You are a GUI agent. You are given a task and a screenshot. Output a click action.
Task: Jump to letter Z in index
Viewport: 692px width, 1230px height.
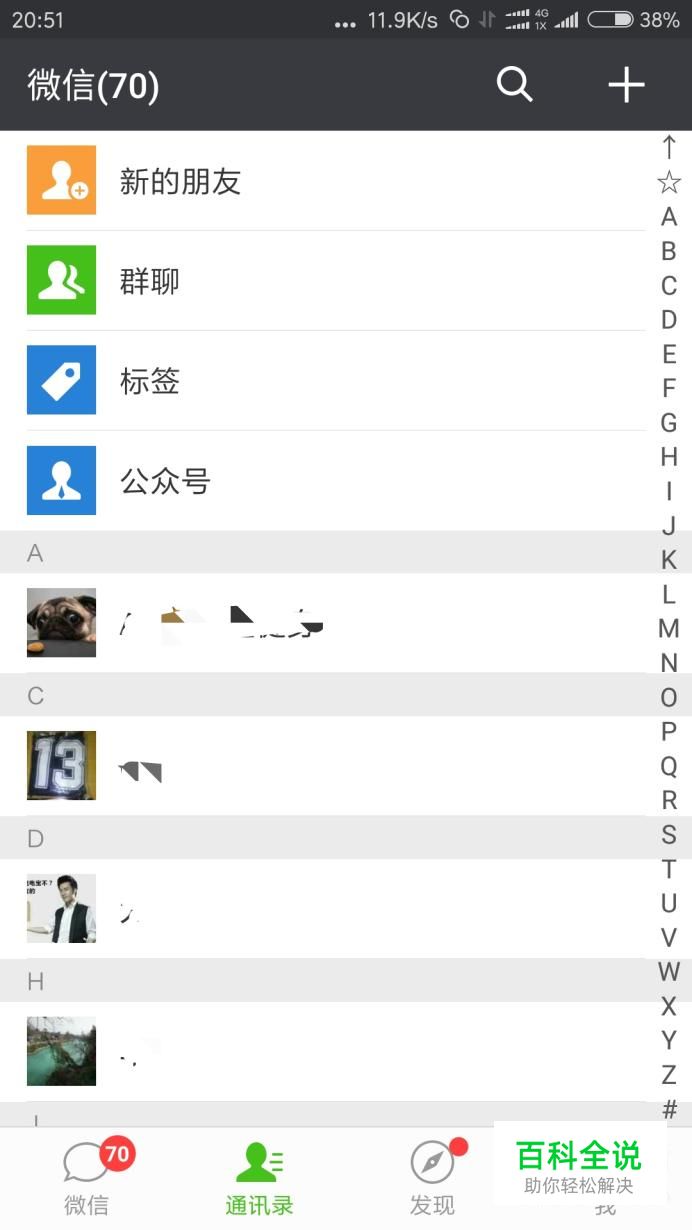click(669, 1075)
